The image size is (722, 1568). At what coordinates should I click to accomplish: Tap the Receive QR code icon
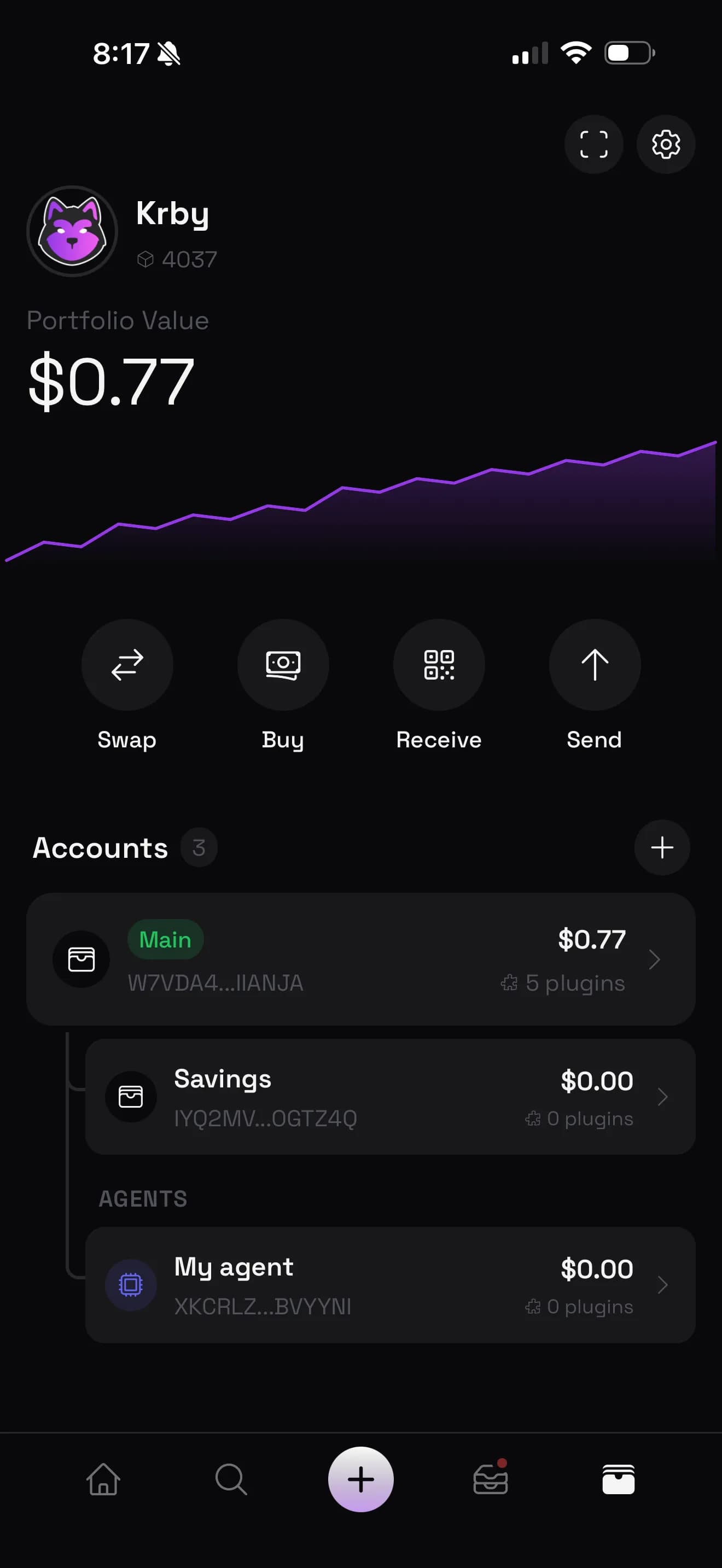439,665
